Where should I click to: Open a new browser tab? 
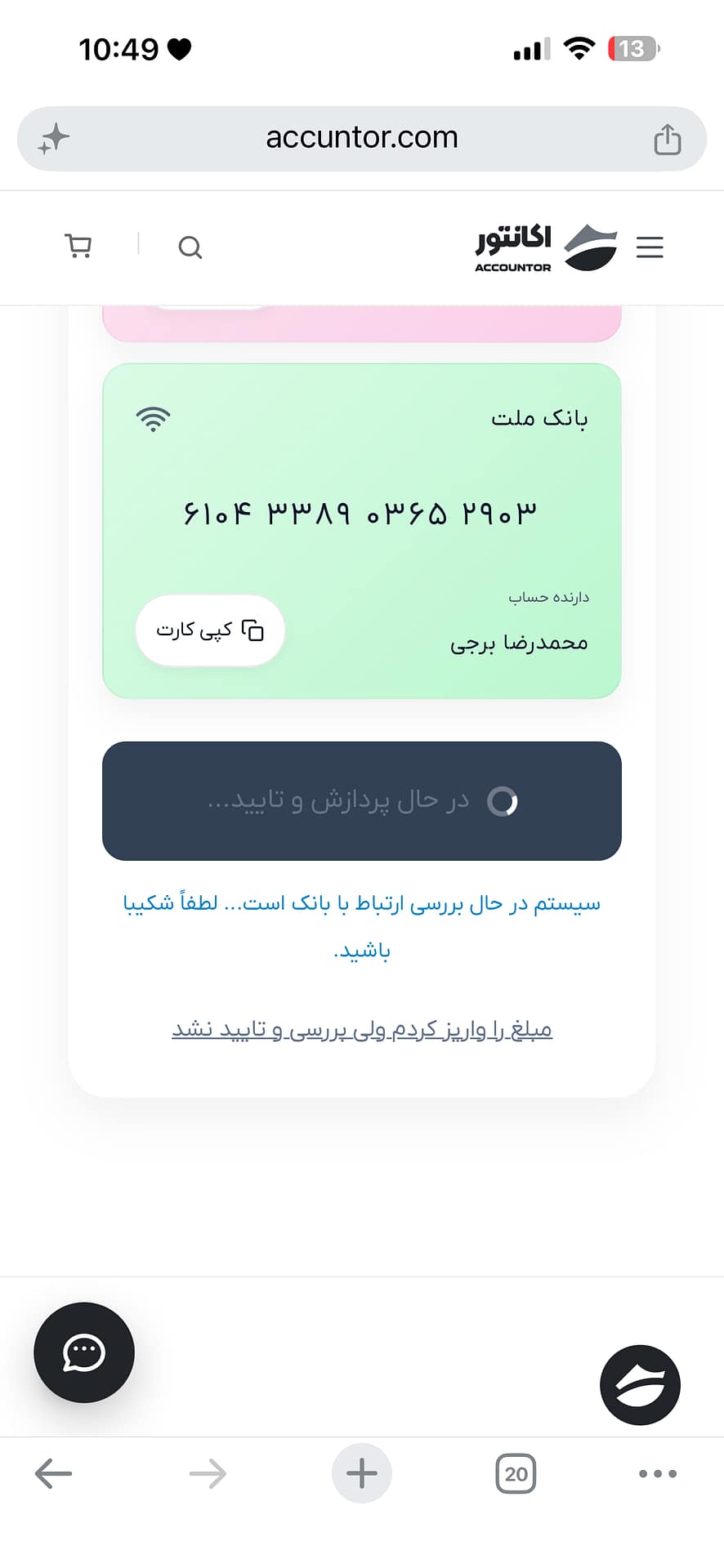(x=362, y=1473)
